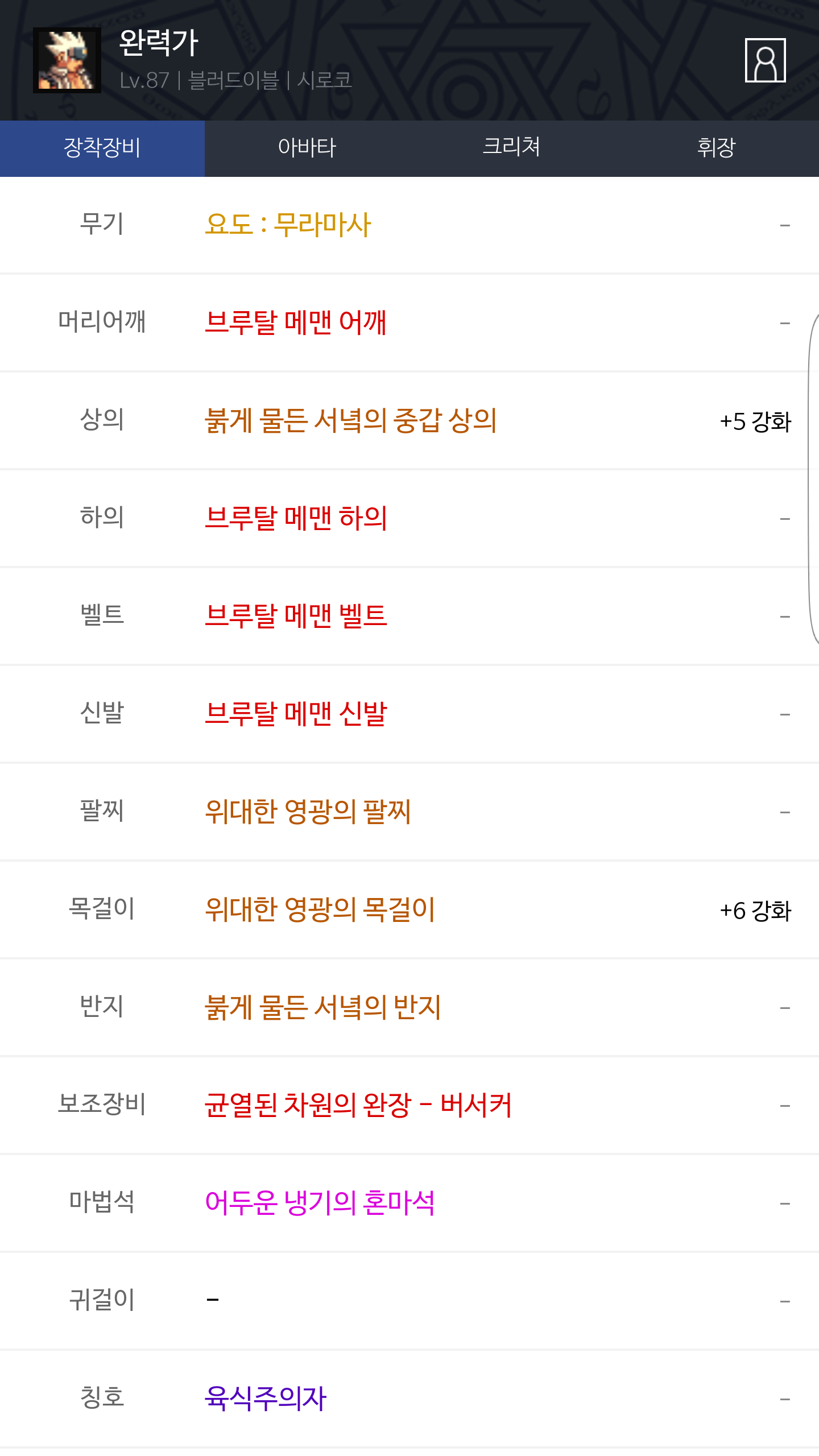
Task: Open 브루탈 메맨 벨트 item
Action: 296,616
